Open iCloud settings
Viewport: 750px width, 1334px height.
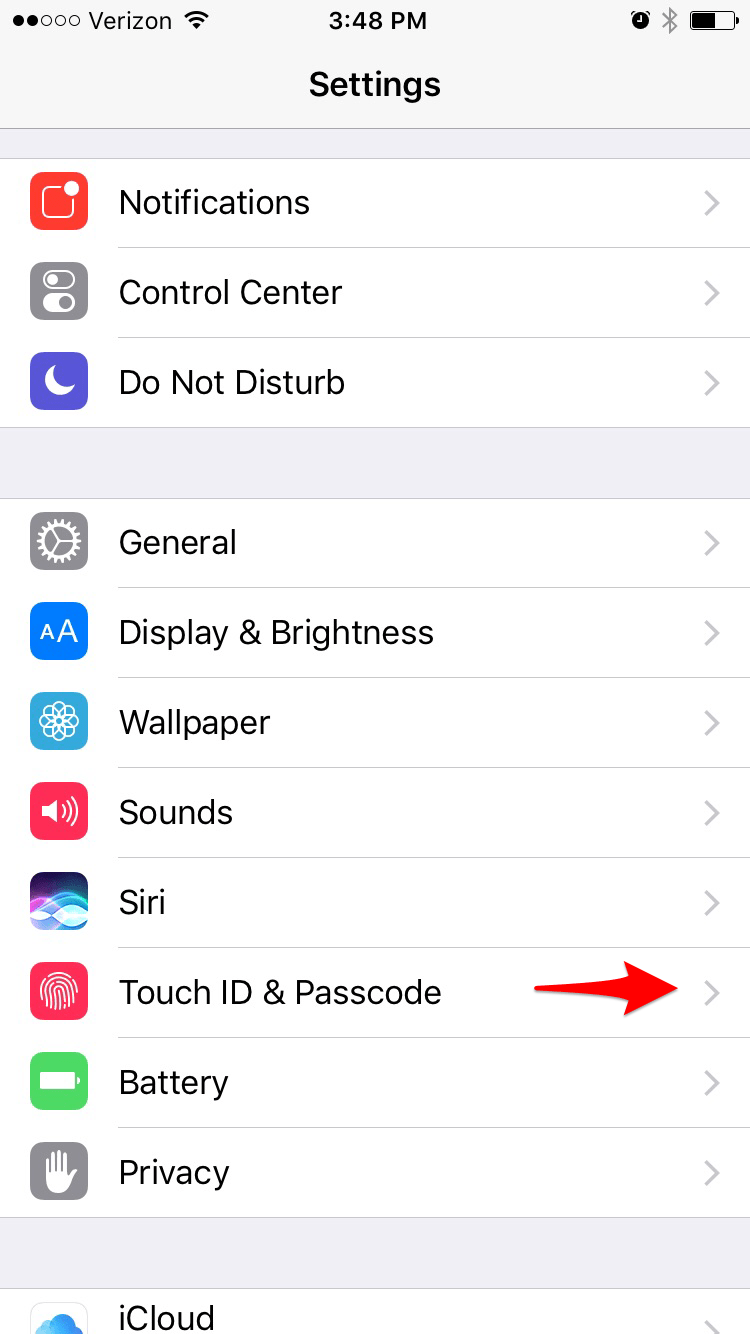(x=375, y=1312)
